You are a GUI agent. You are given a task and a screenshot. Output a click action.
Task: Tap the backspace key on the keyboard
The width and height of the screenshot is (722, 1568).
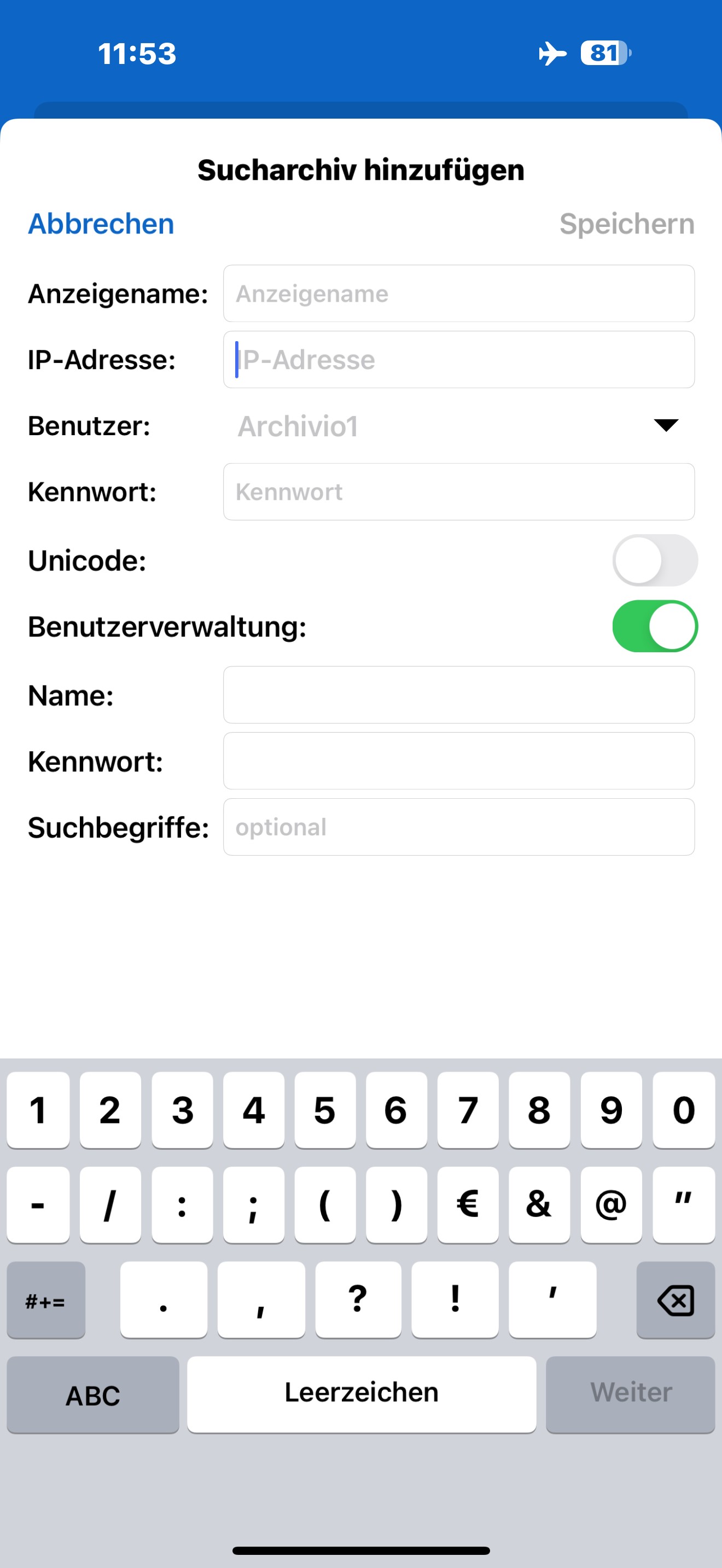(x=675, y=1300)
